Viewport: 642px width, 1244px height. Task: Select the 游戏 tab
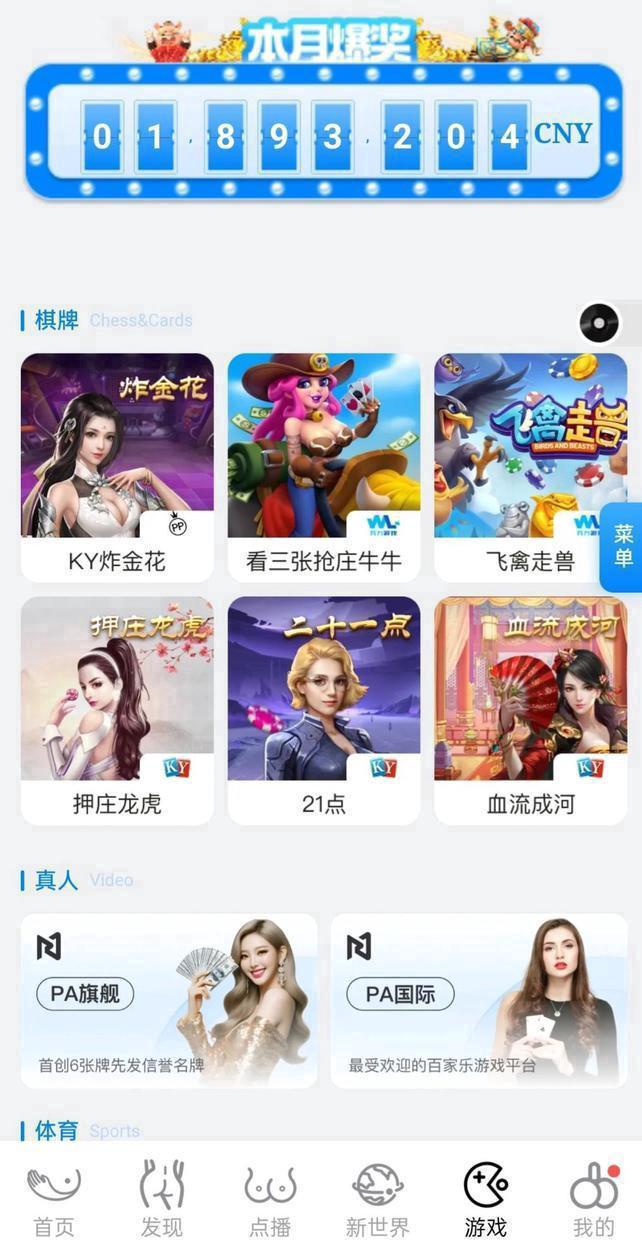coord(486,1199)
